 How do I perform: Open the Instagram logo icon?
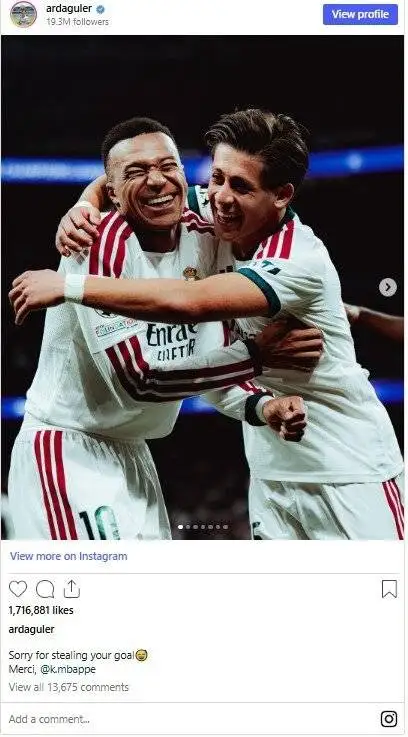point(389,719)
